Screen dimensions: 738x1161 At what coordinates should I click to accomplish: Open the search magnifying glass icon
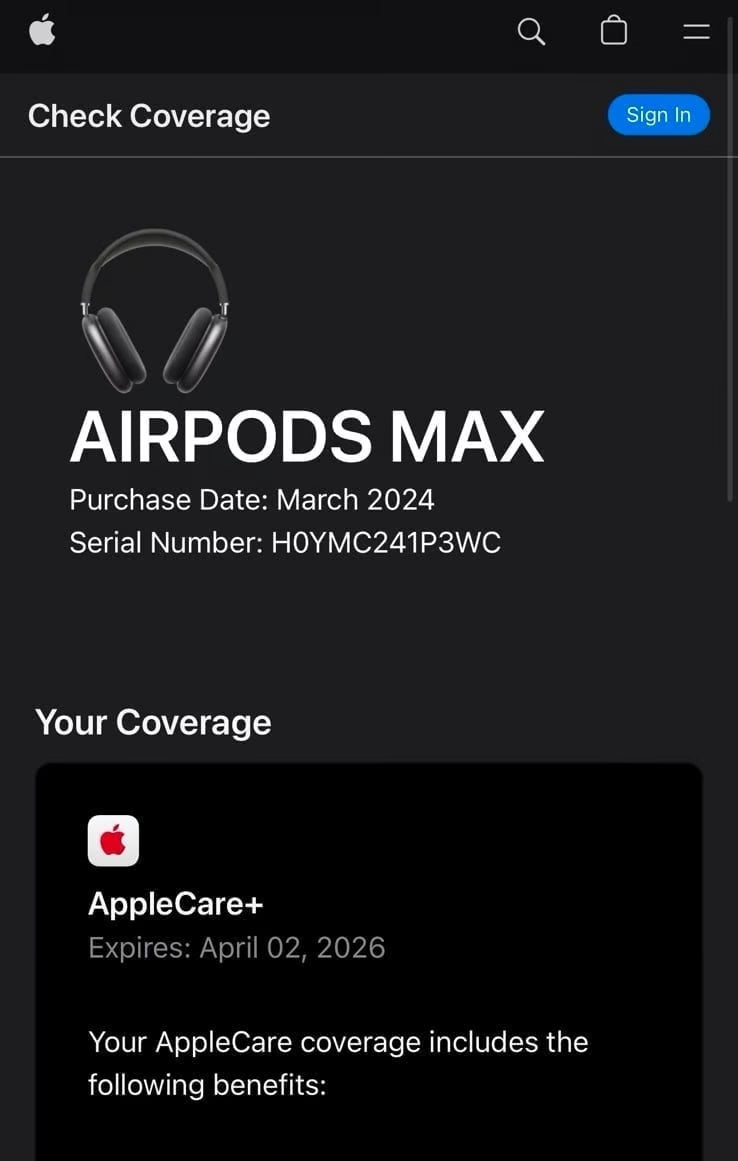[531, 31]
